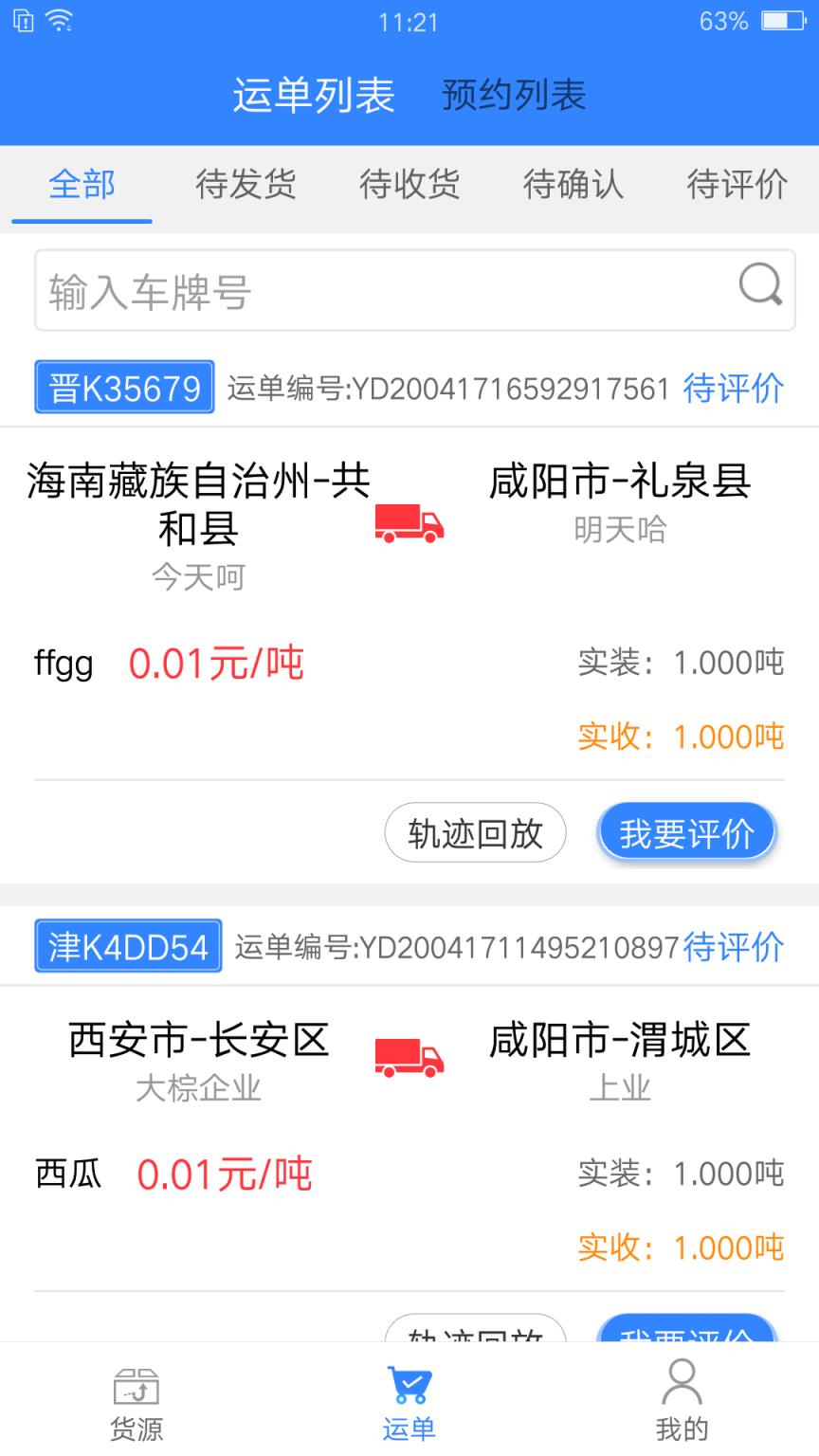Screen dimensions: 819x1456
Task: Click 轨迹回放 on the first waybill
Action: coord(475,832)
